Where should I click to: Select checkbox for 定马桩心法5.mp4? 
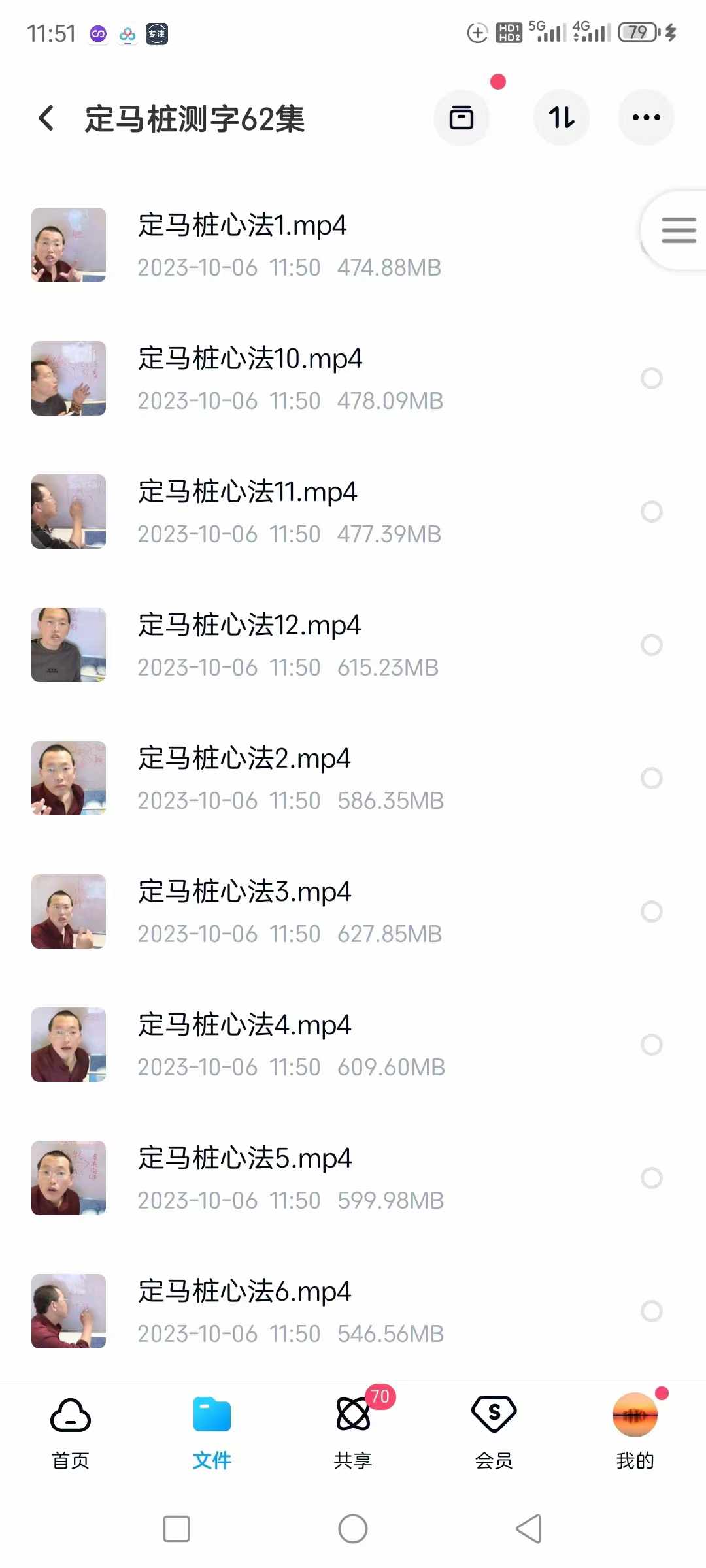651,1178
